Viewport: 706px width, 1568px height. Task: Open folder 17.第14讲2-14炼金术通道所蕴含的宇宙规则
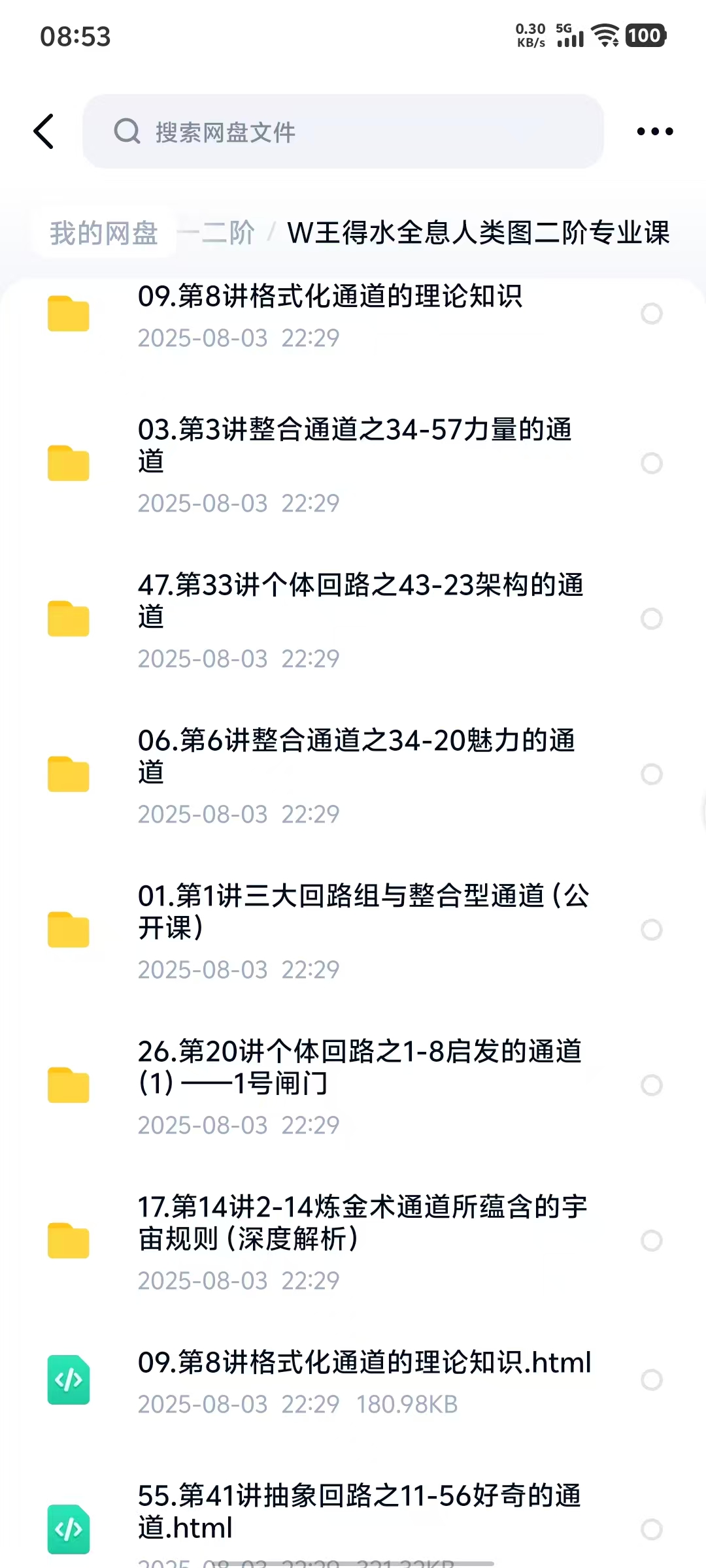pos(363,1241)
